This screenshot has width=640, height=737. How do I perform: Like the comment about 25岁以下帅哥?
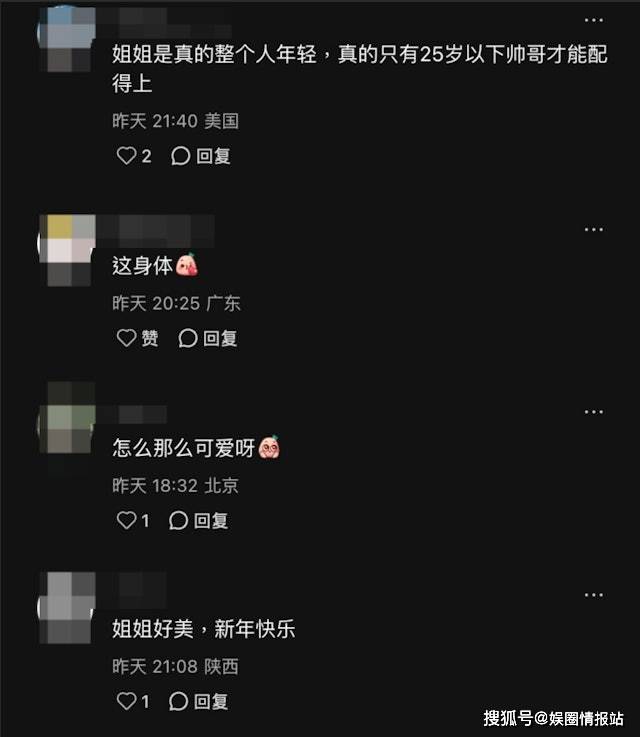tap(127, 156)
